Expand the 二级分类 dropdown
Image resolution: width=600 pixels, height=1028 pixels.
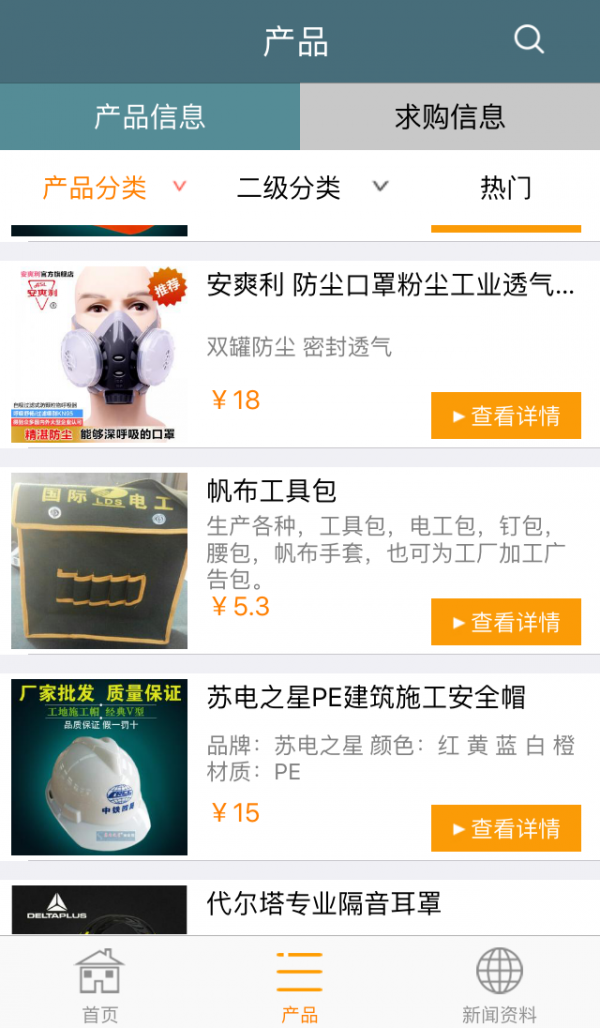coord(312,187)
